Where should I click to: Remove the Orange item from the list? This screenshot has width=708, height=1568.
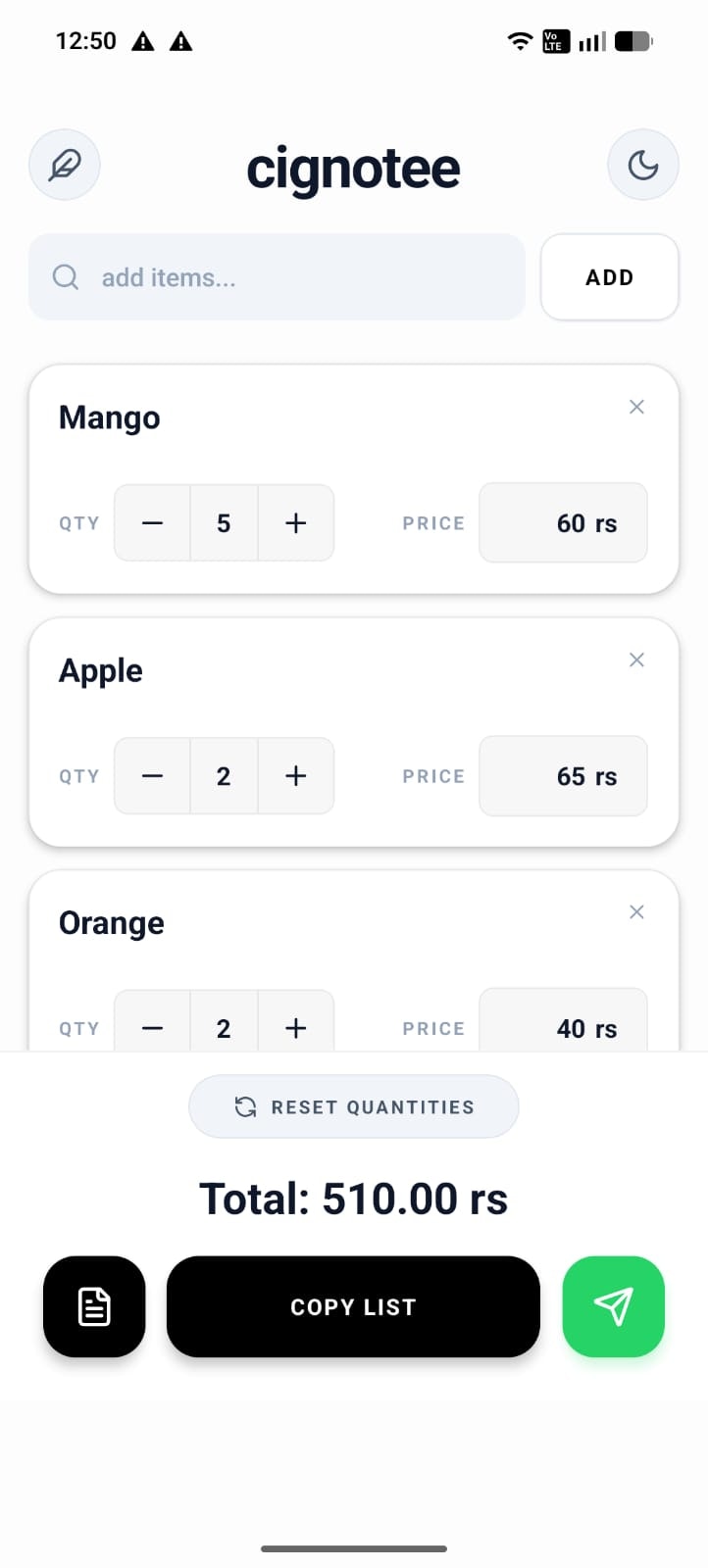click(x=636, y=911)
